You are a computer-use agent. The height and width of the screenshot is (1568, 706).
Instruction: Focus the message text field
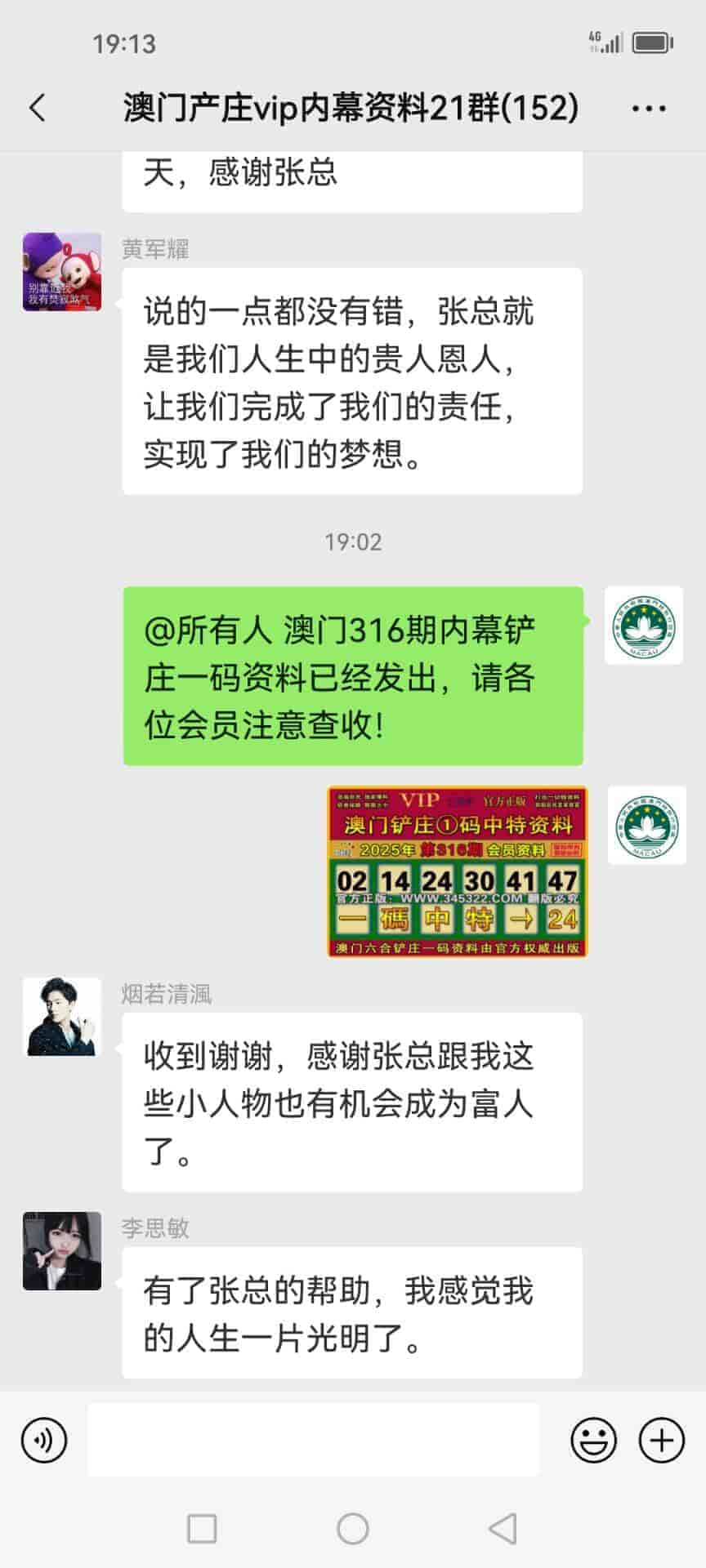click(x=313, y=1440)
